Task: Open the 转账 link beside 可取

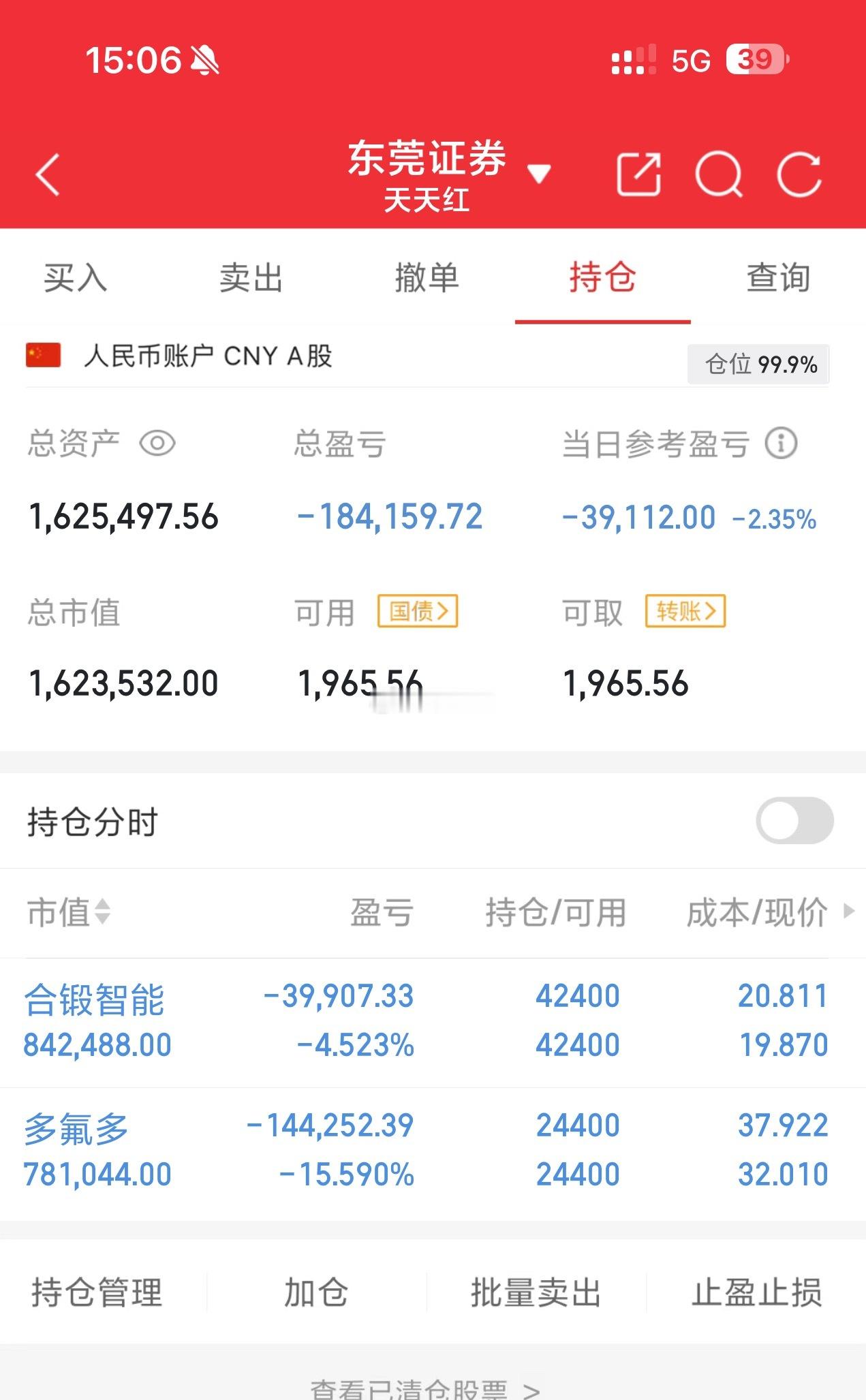Action: pos(686,612)
